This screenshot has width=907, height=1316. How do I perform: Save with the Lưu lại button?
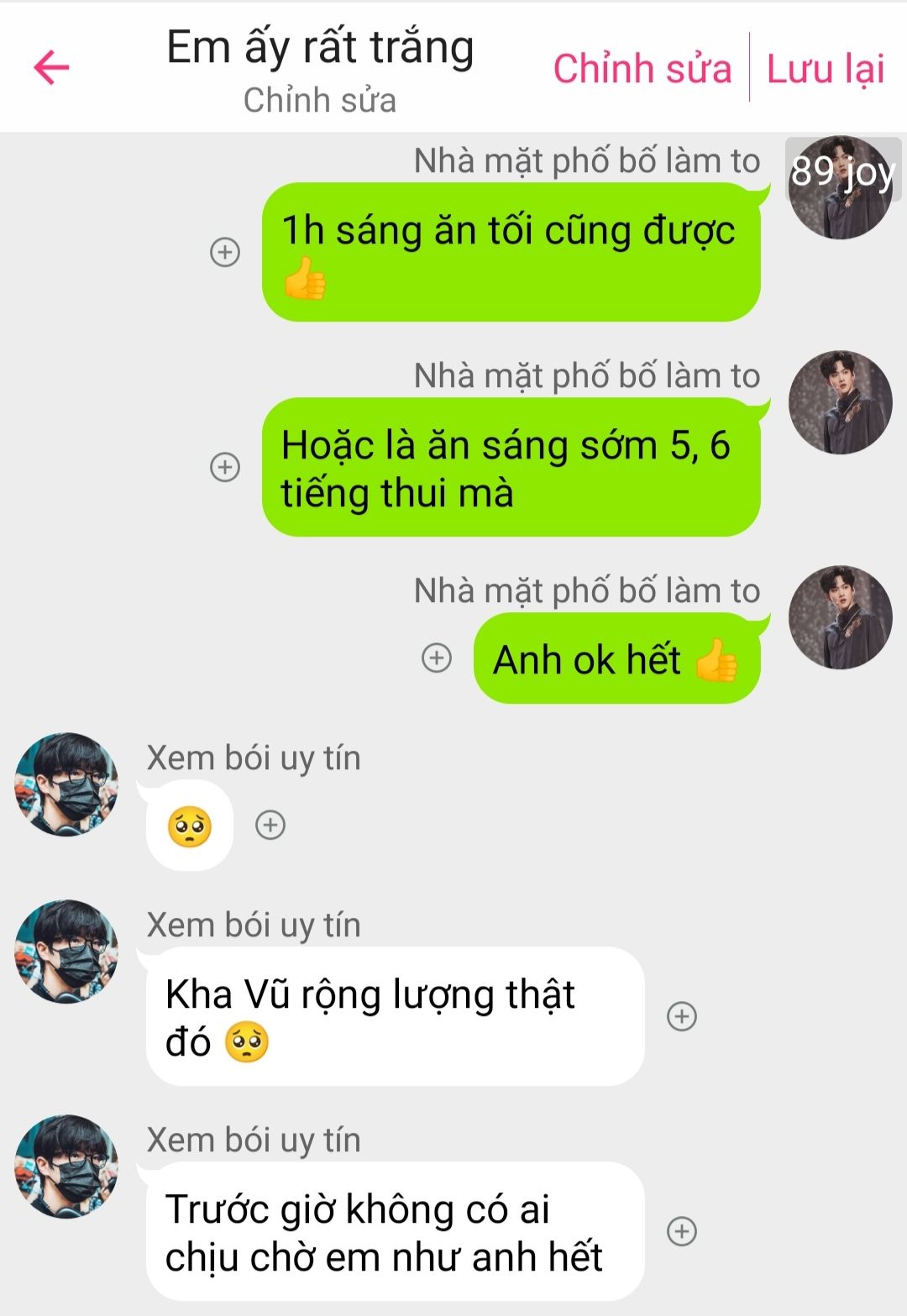click(826, 68)
